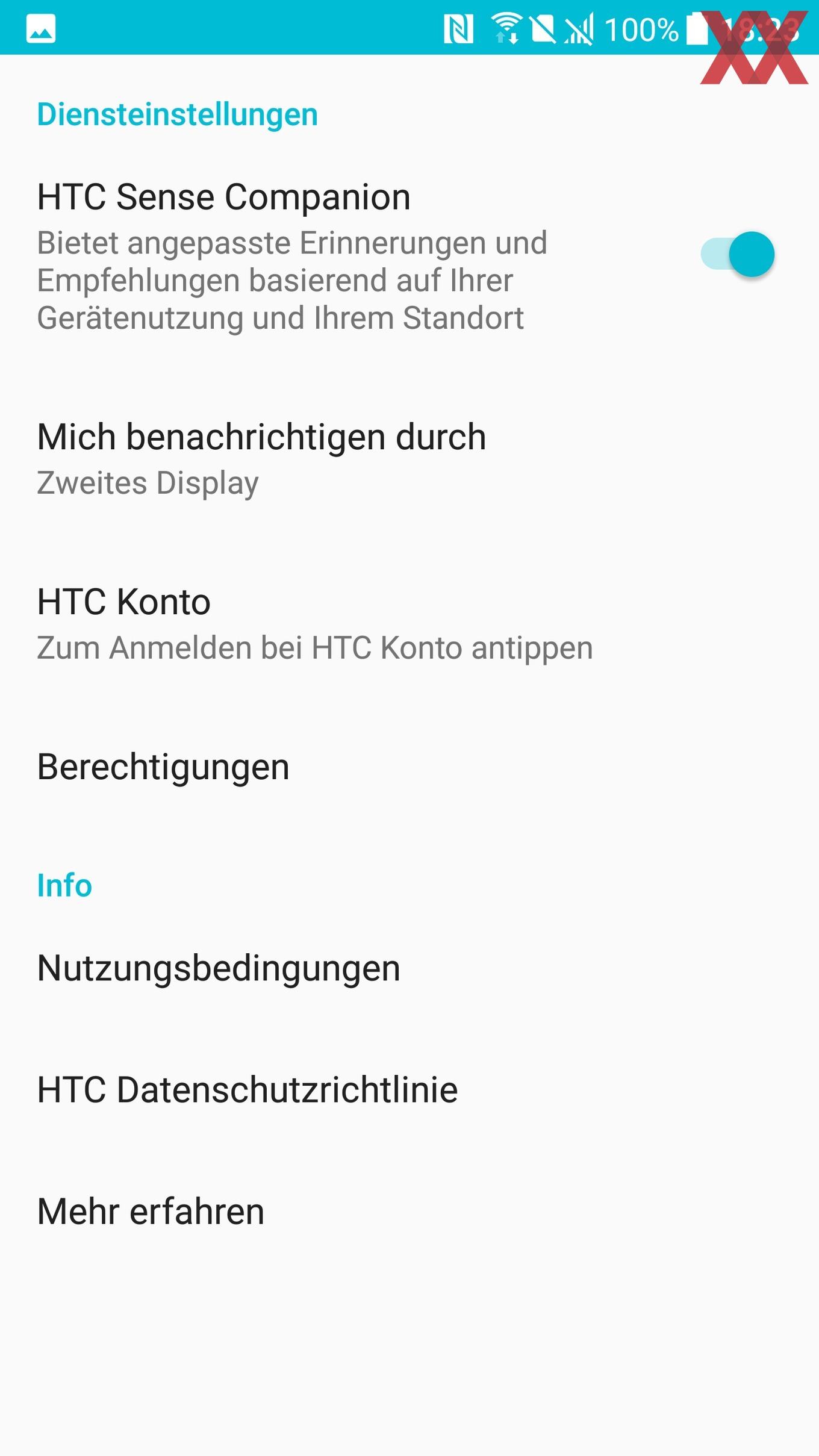Open HTC Datenschutzrichtlinie
This screenshot has height=1456, width=819.
tap(409, 1089)
